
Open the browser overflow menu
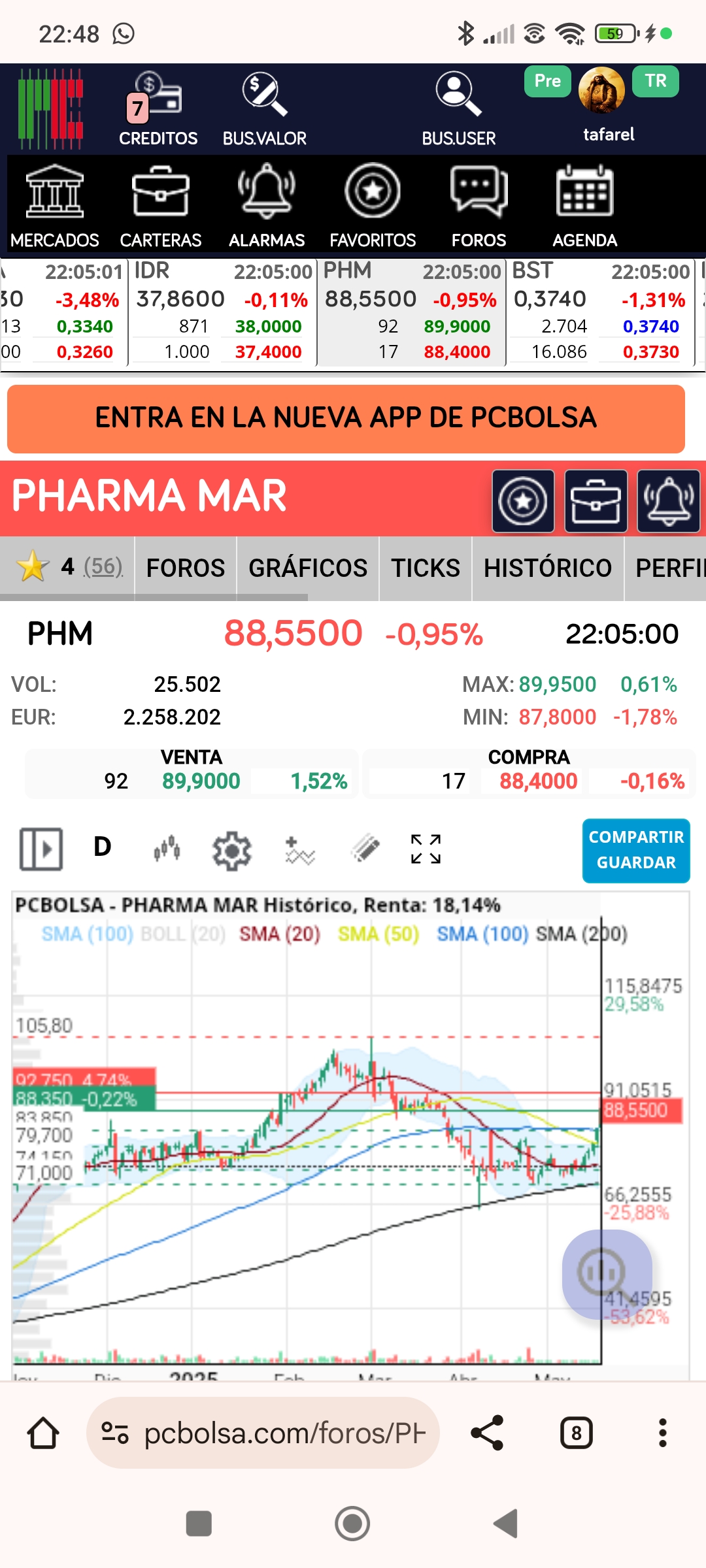pyautogui.click(x=662, y=1433)
